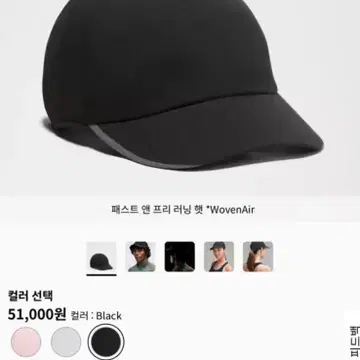Select the pink color swatch

pyautogui.click(x=26, y=342)
